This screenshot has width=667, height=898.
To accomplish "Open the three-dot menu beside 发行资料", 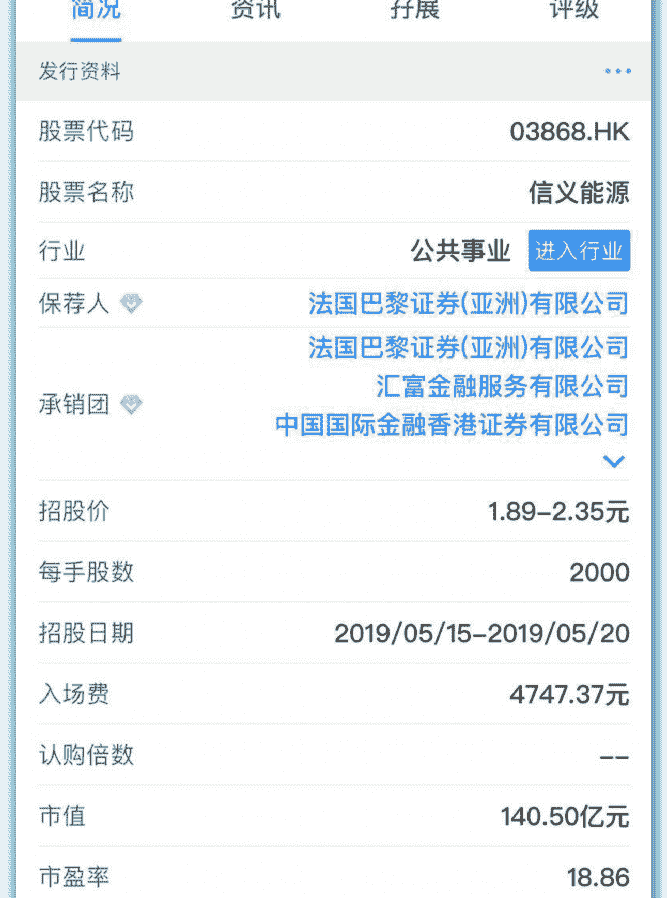I will point(617,71).
